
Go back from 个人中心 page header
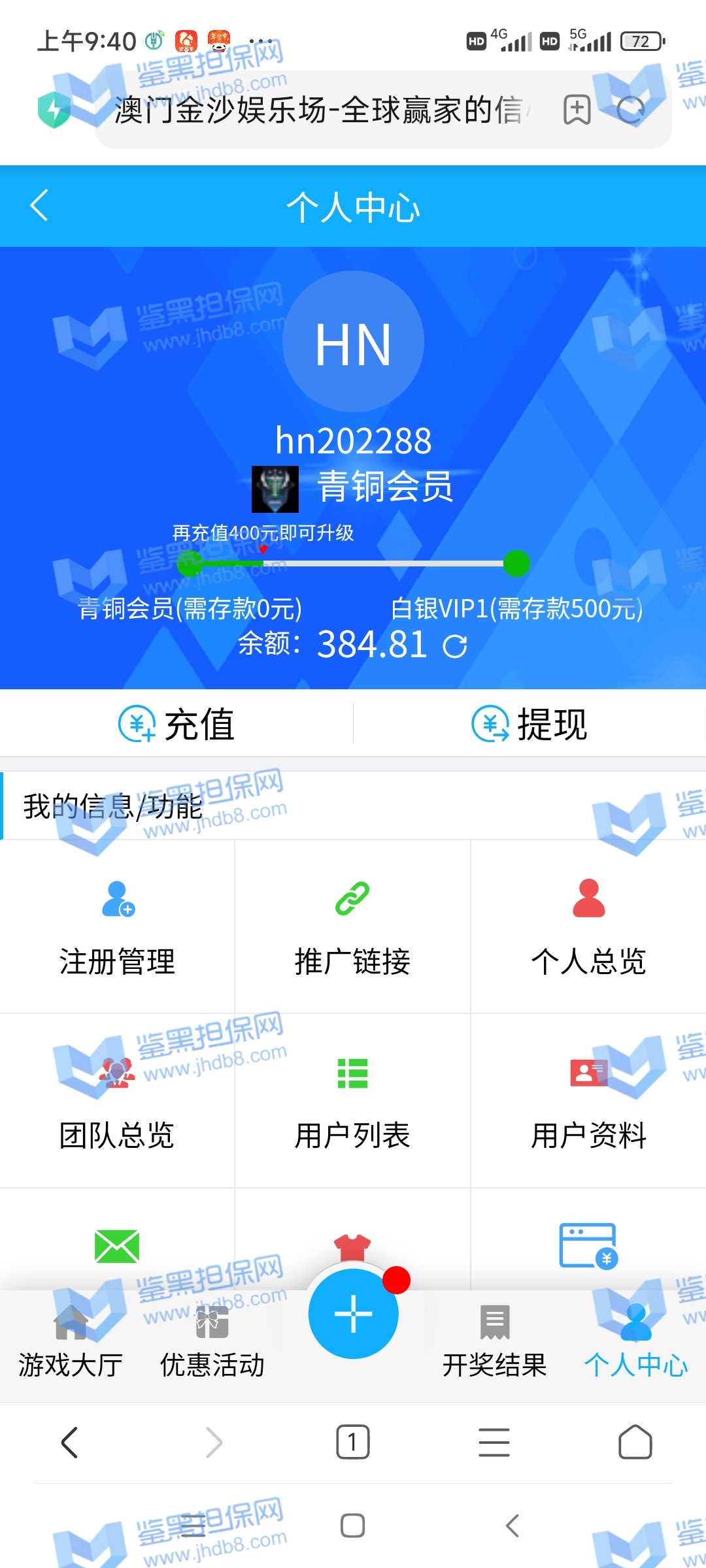[x=39, y=206]
